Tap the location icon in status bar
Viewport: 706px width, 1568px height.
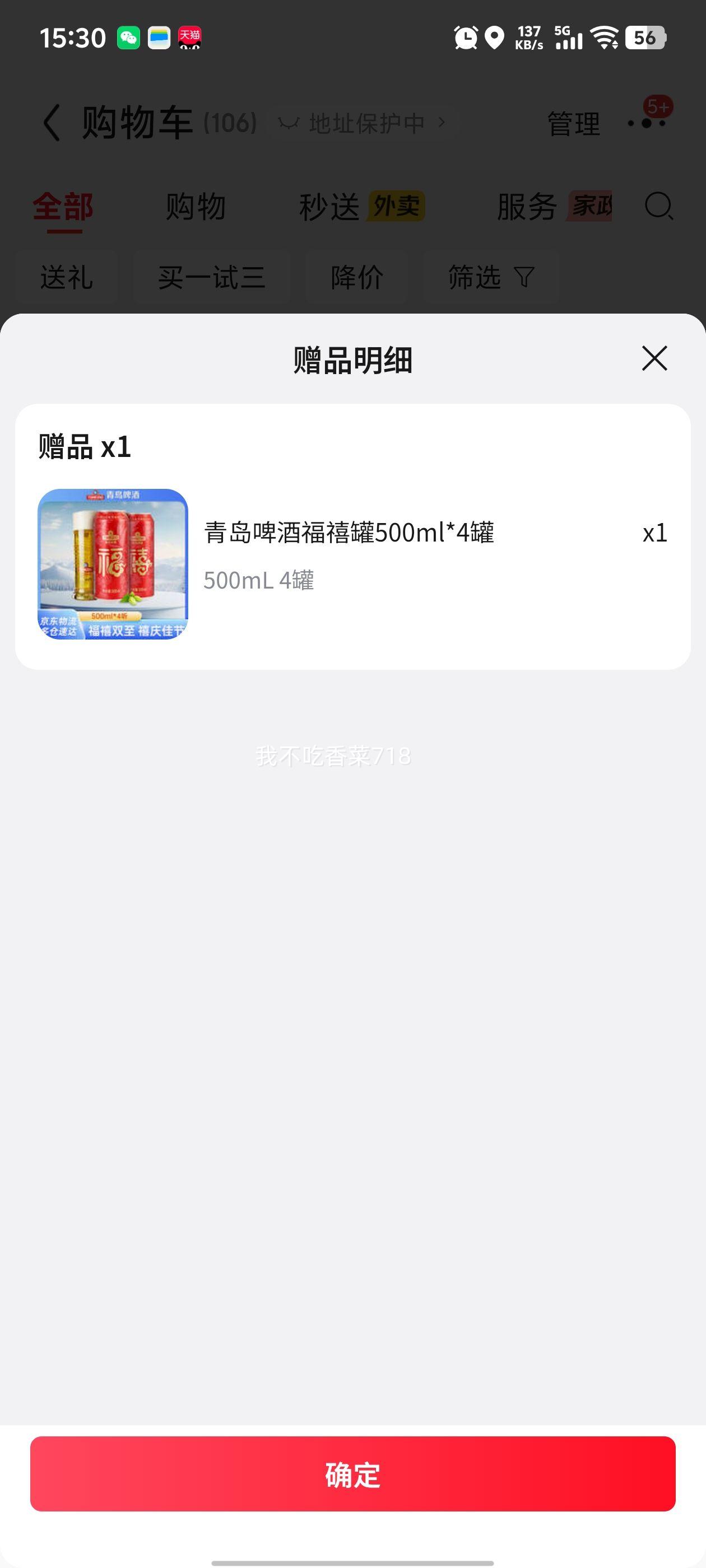point(495,38)
